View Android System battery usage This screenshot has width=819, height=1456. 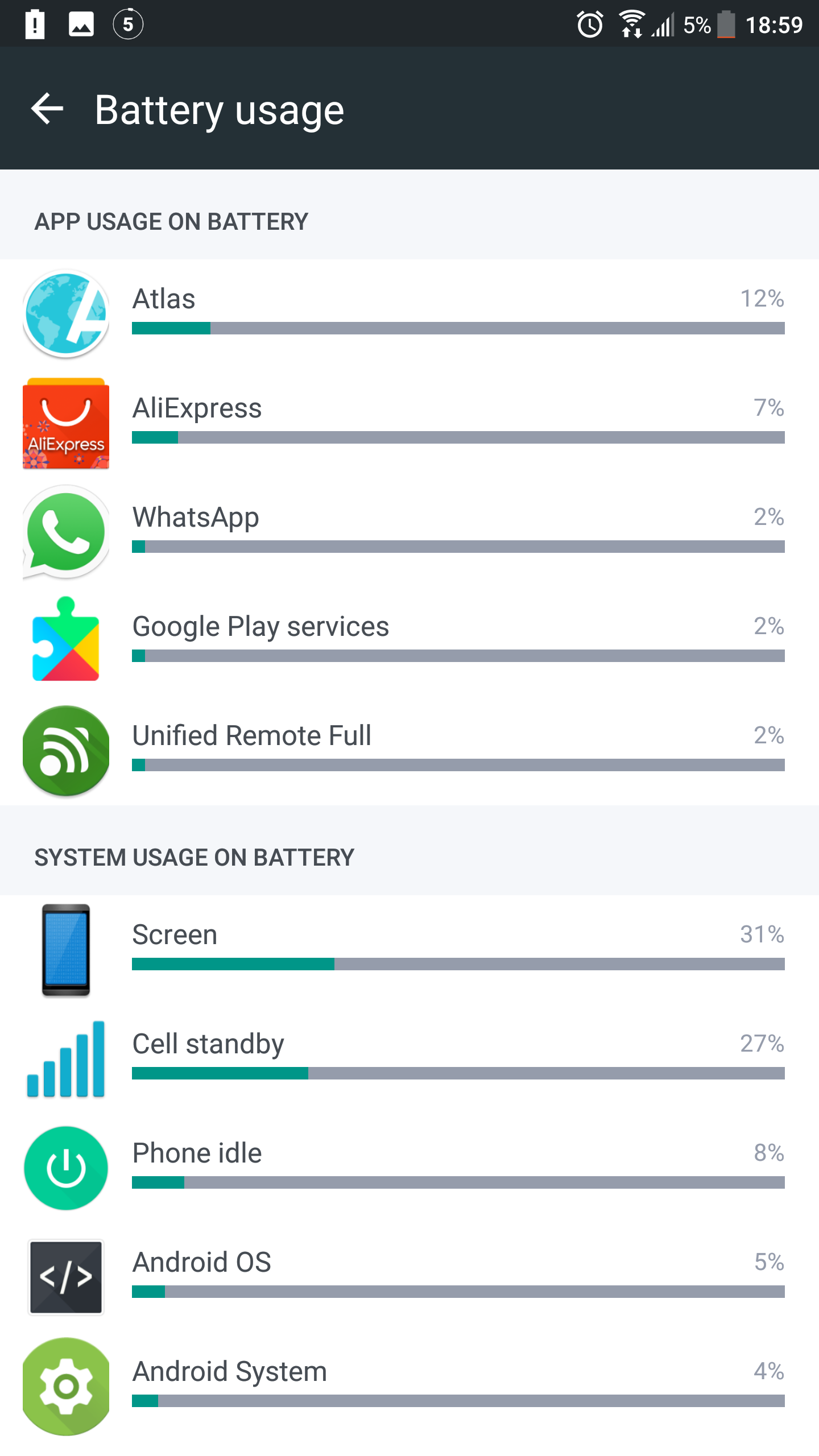(x=409, y=1387)
